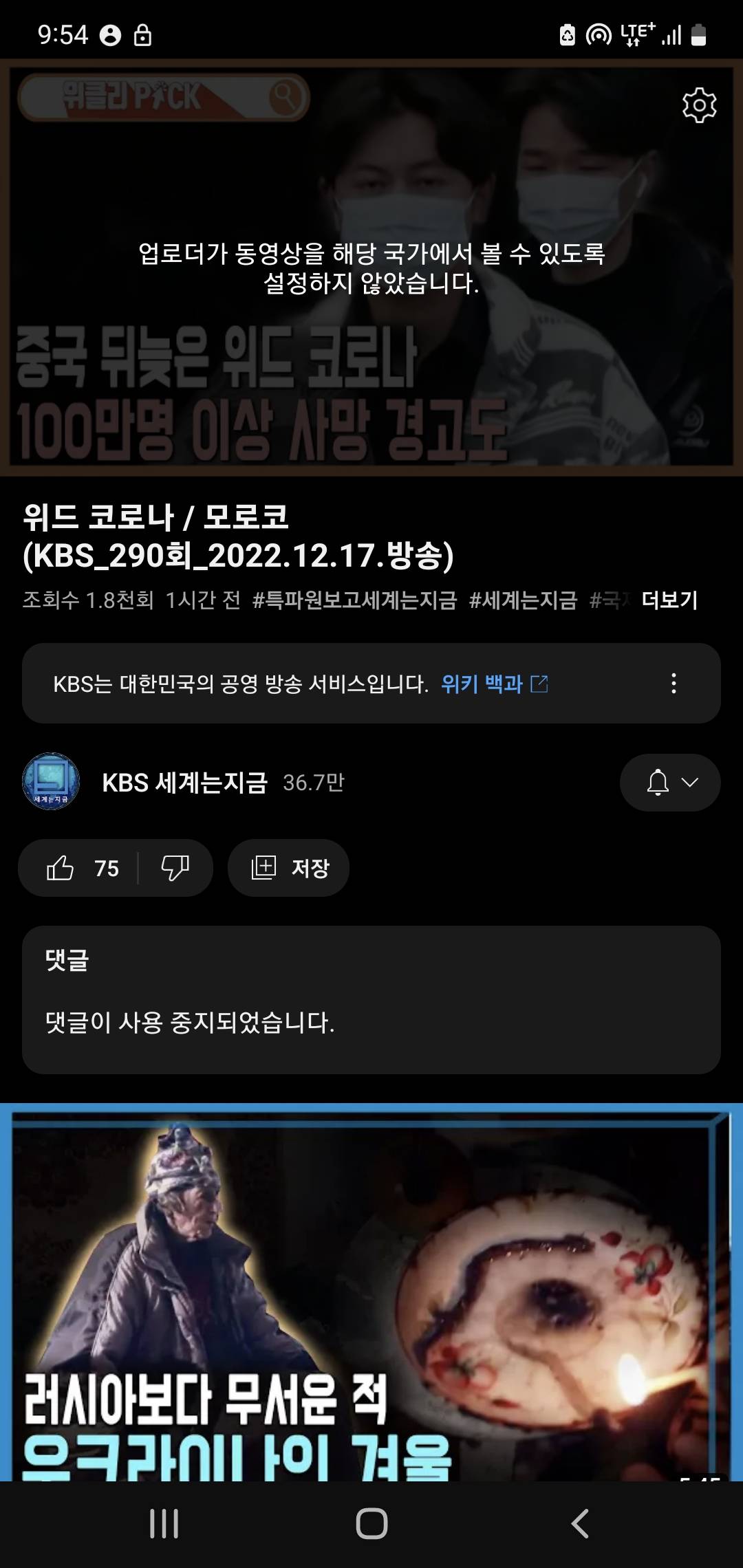Open the KBS 세계는지금 channel
Image resolution: width=743 pixels, height=1568 pixels.
[x=184, y=783]
